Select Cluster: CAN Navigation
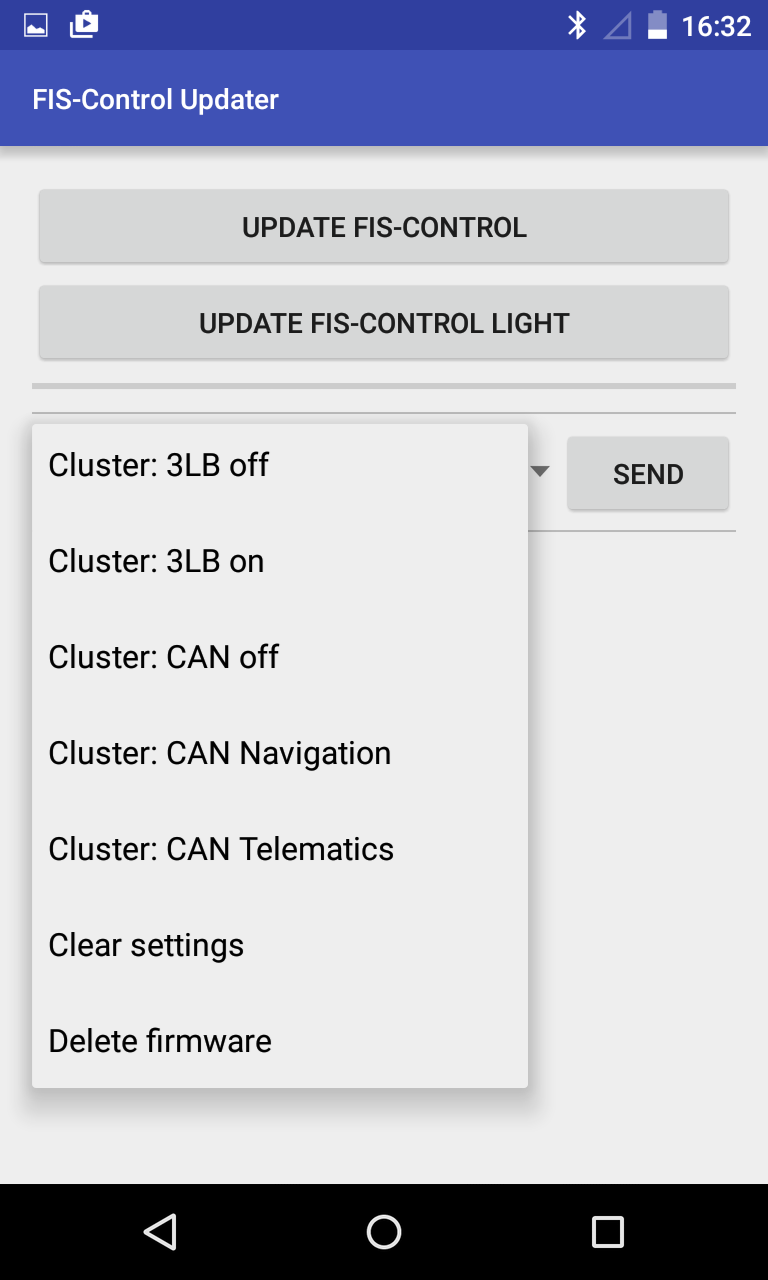This screenshot has height=1280, width=768. coord(280,753)
